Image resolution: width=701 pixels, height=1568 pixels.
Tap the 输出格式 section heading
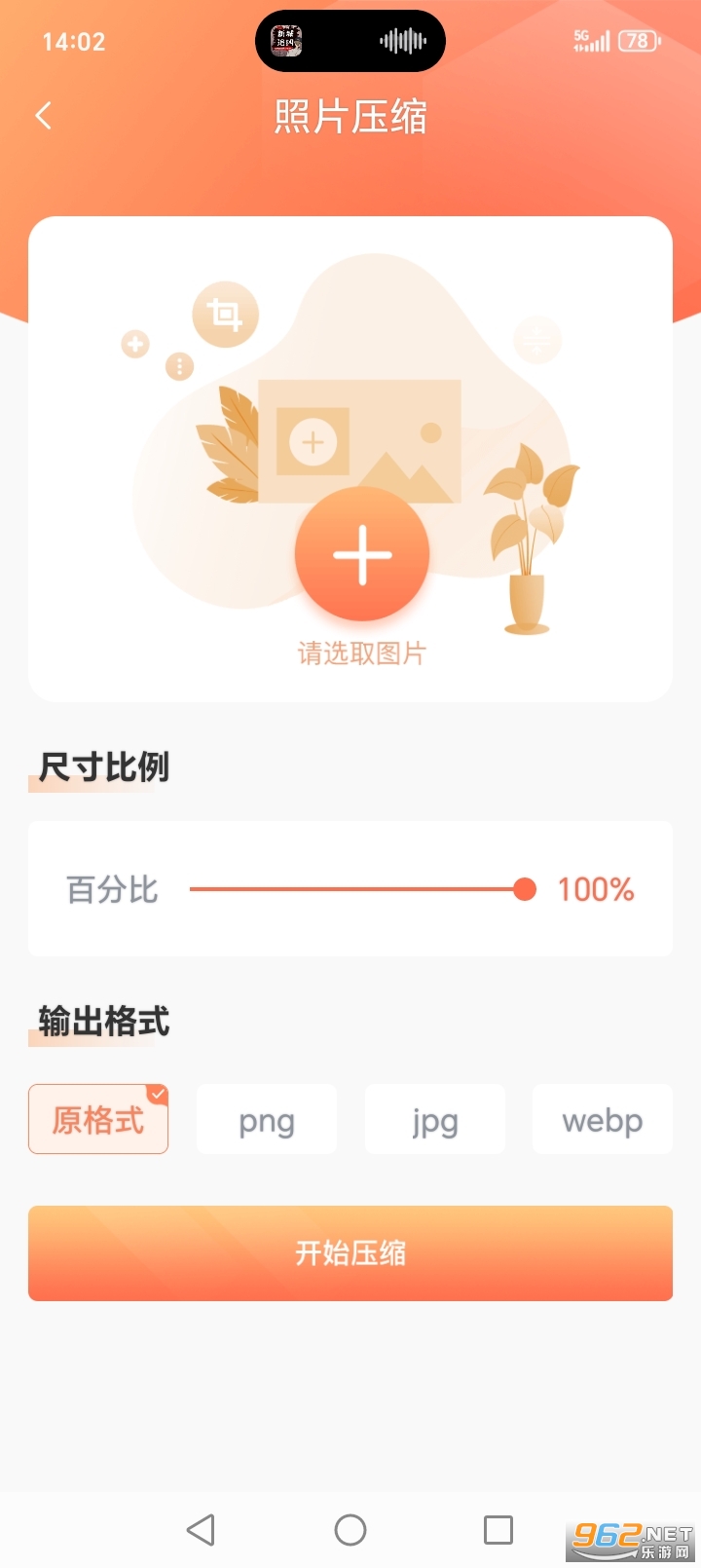click(103, 1022)
